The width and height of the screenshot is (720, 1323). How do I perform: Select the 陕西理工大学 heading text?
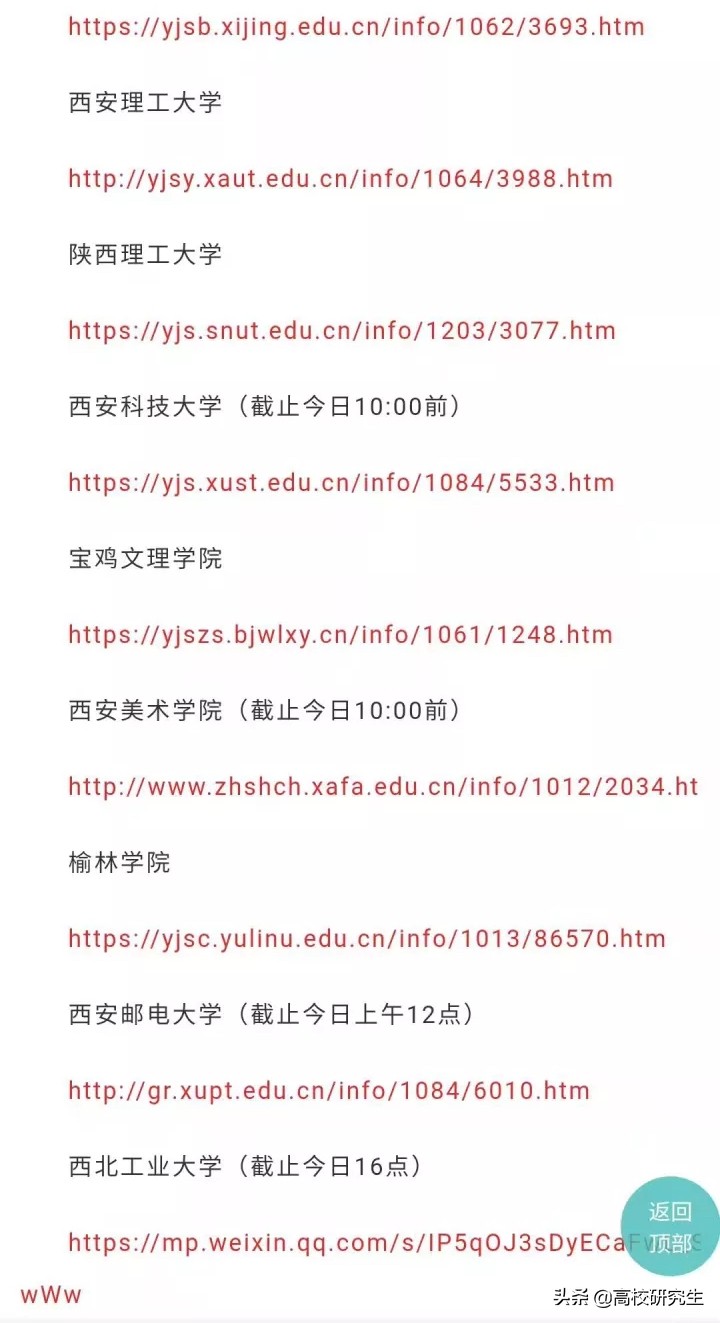145,254
